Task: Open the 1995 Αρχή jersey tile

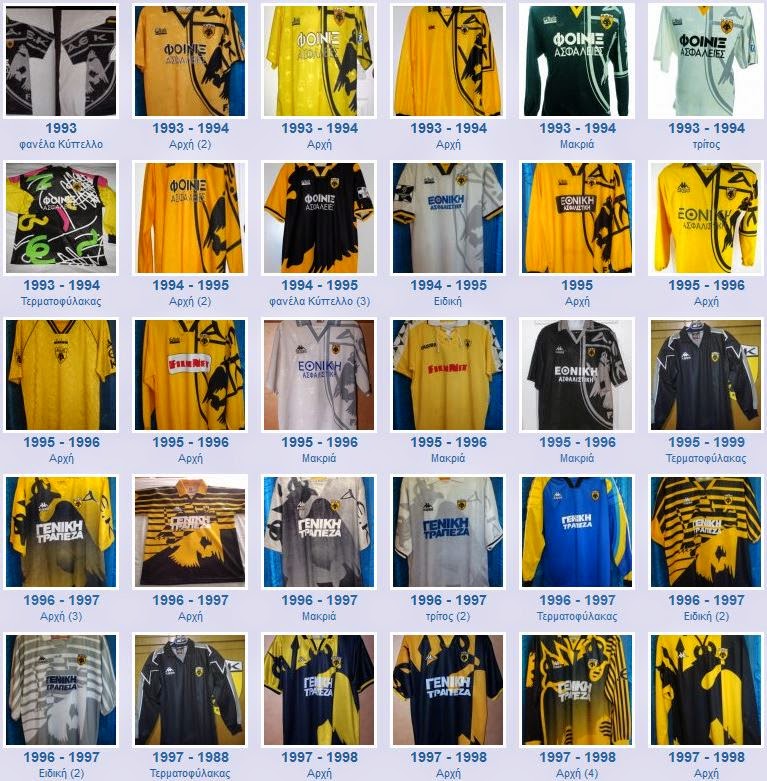Action: (x=577, y=219)
